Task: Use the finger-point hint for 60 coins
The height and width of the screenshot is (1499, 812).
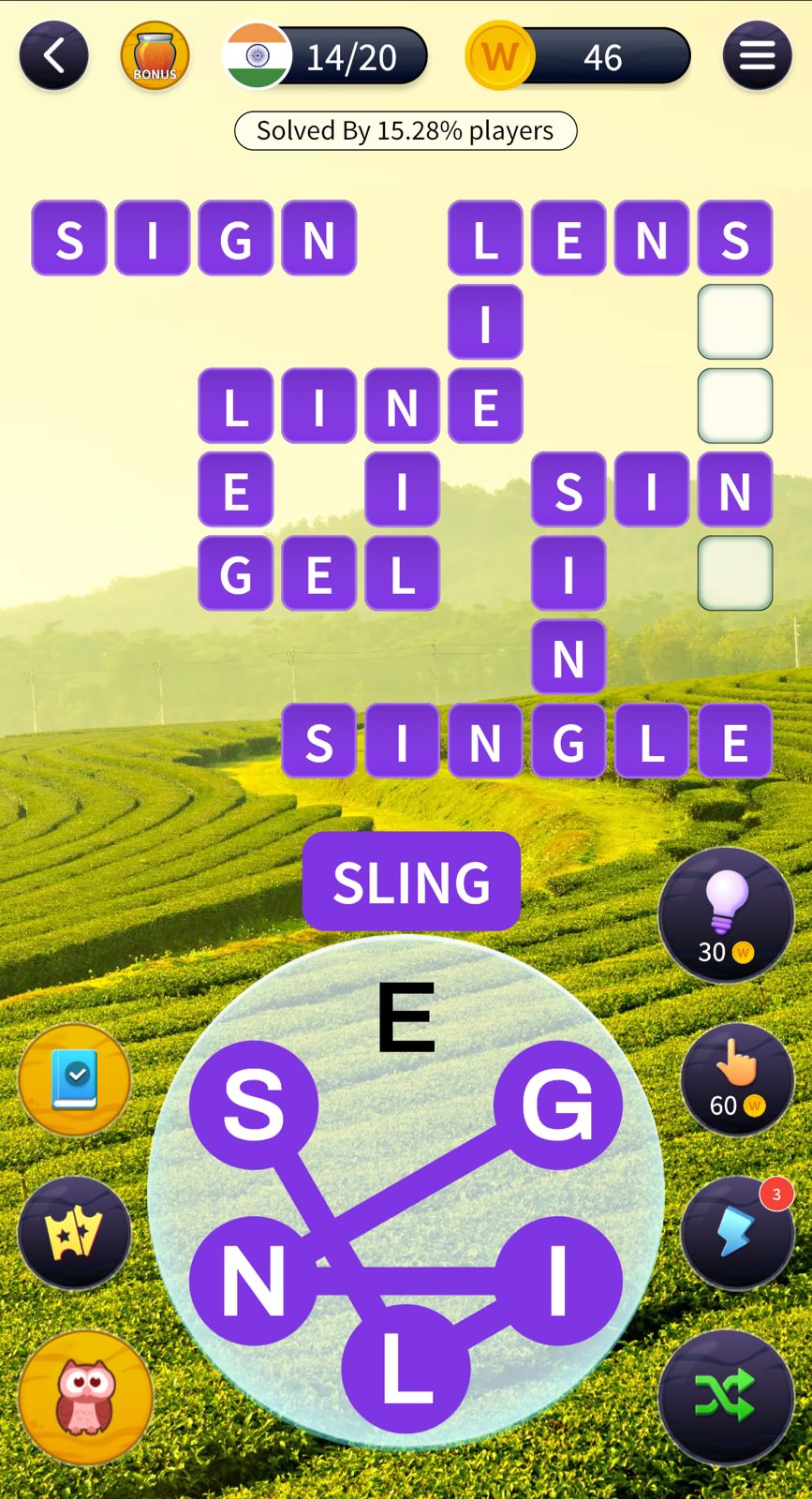Action: coord(737,1079)
